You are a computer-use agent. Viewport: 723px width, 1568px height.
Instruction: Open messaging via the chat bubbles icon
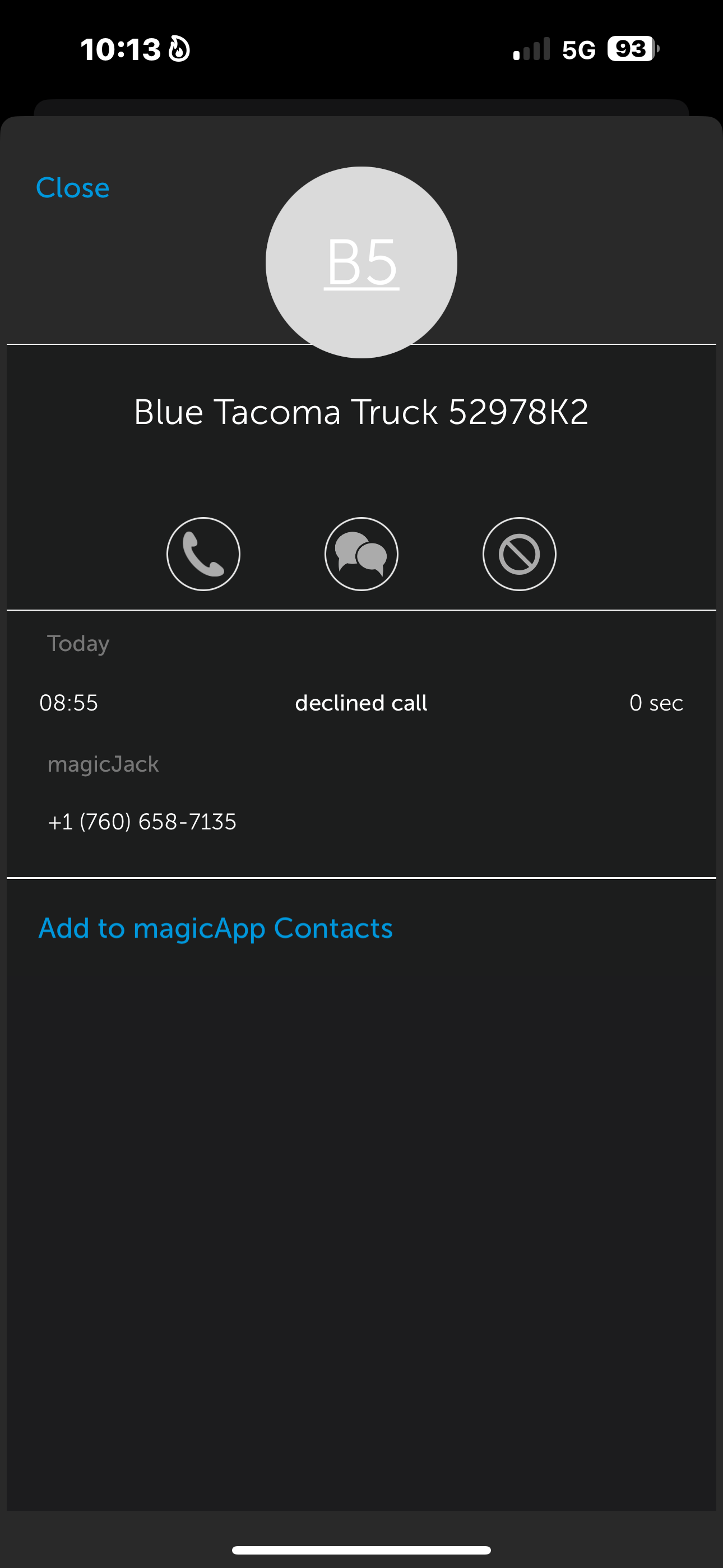tap(361, 554)
